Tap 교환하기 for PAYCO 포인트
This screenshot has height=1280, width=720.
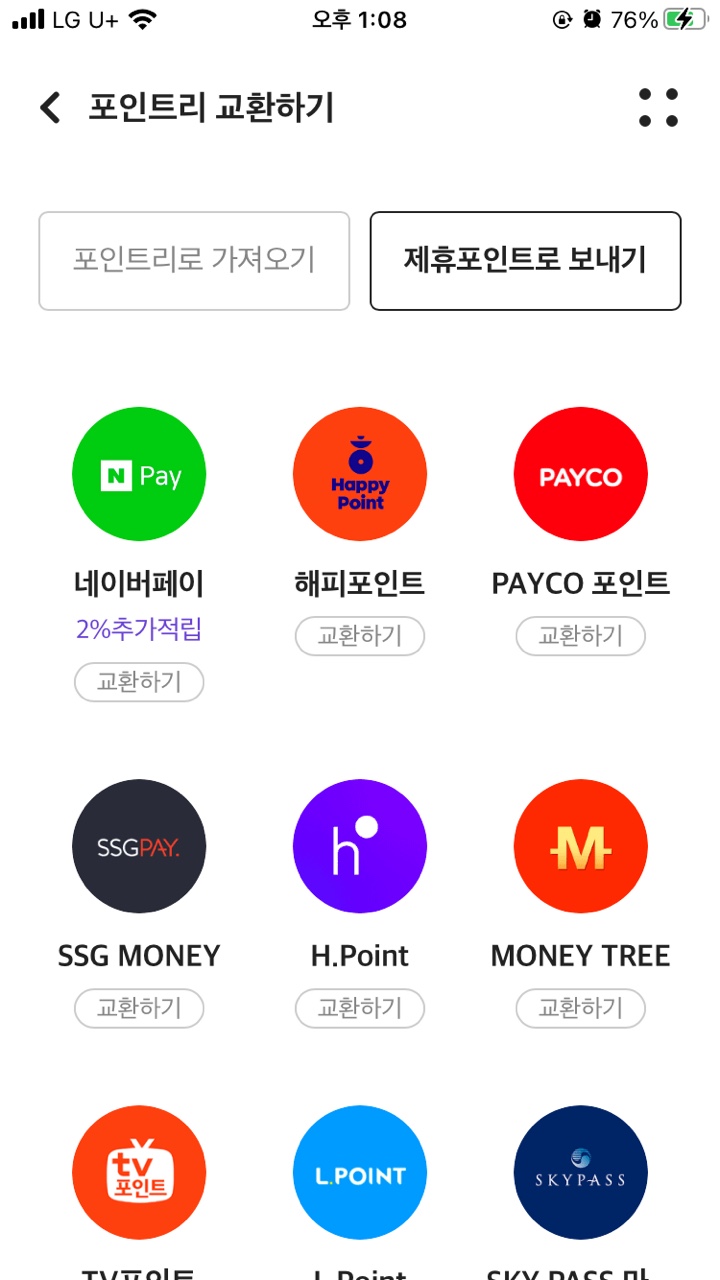click(581, 636)
